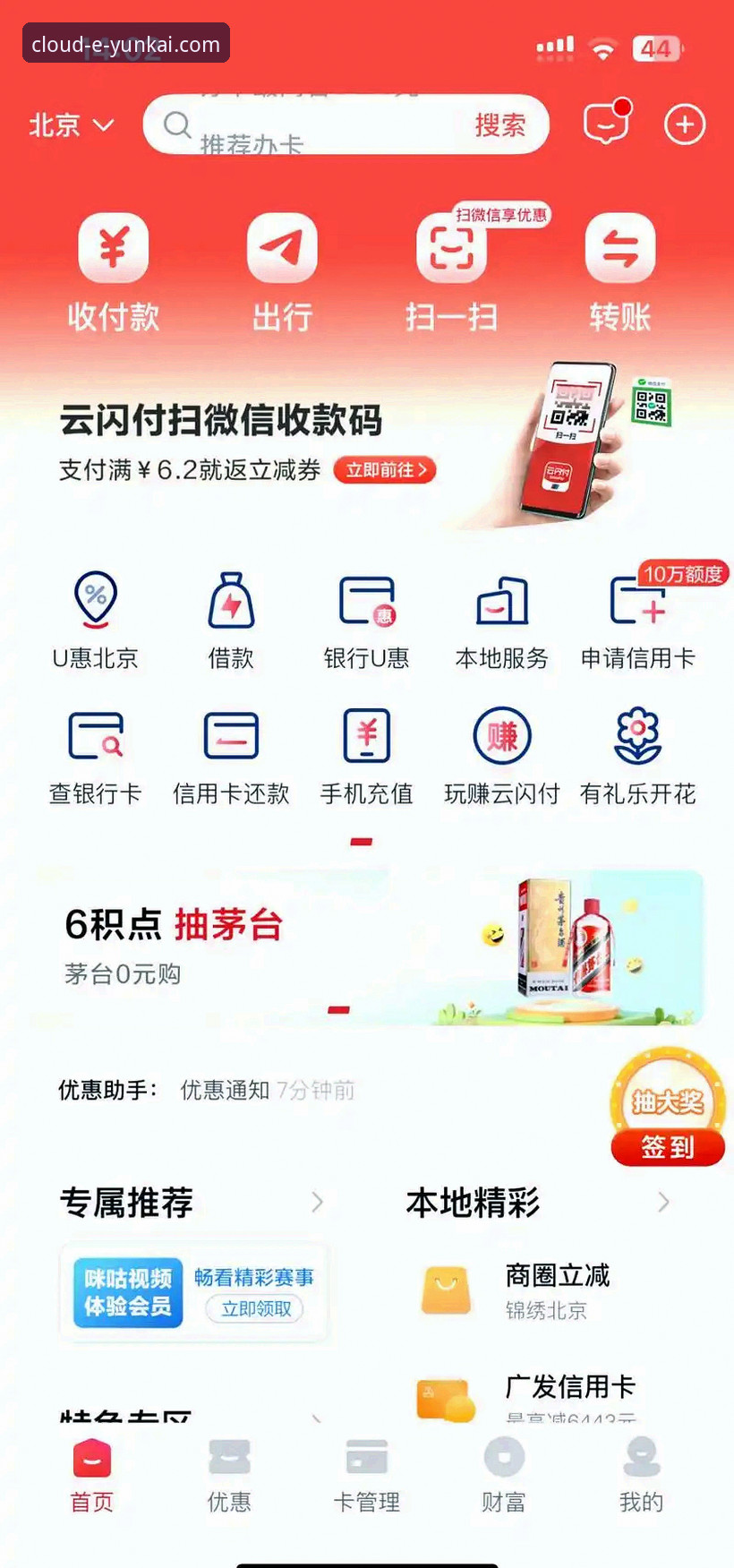Image resolution: width=734 pixels, height=1568 pixels.
Task: Open the 借款 loan icon
Action: [231, 618]
